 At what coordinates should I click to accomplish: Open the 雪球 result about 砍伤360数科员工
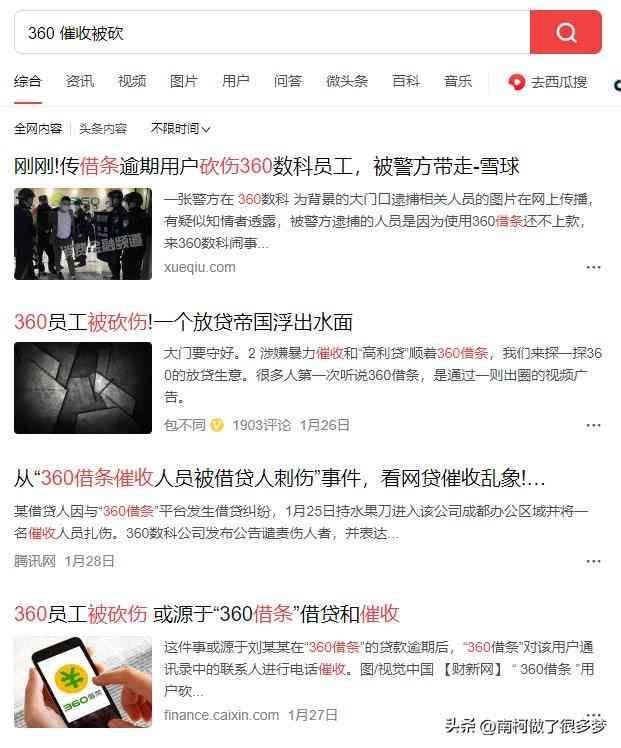tap(266, 166)
